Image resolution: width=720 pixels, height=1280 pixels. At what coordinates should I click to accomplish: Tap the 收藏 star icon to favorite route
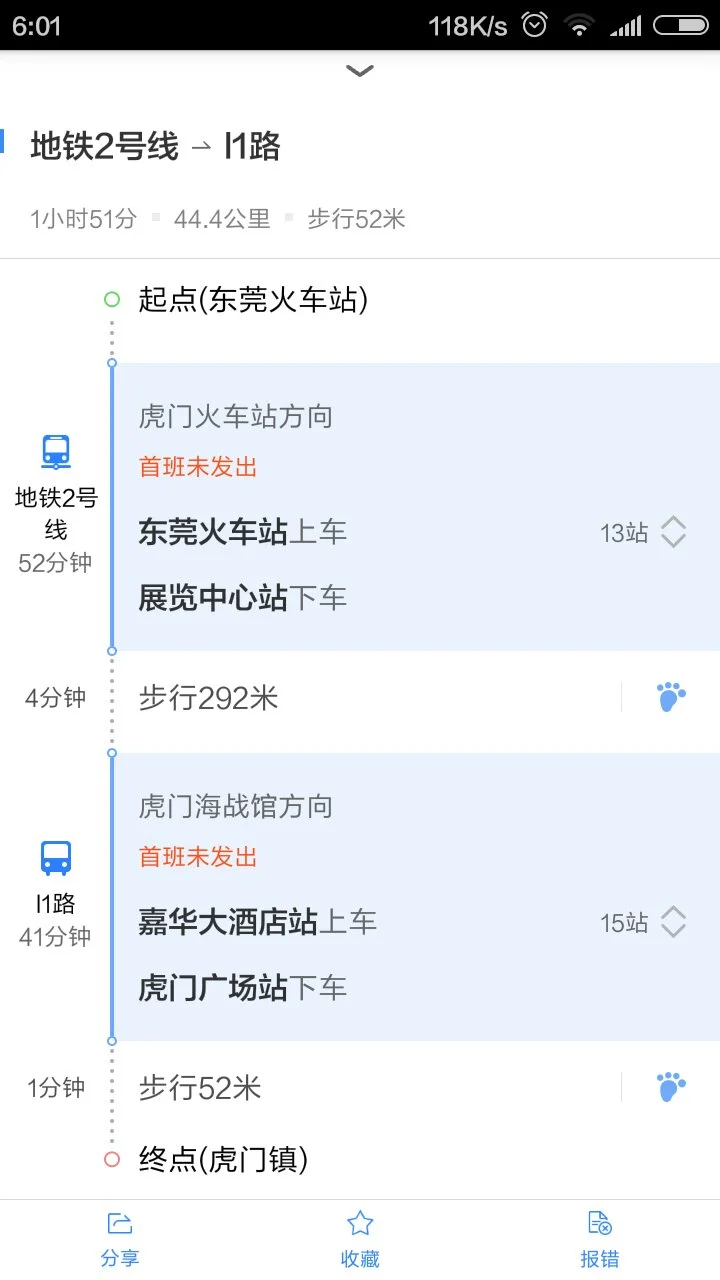pos(360,1222)
